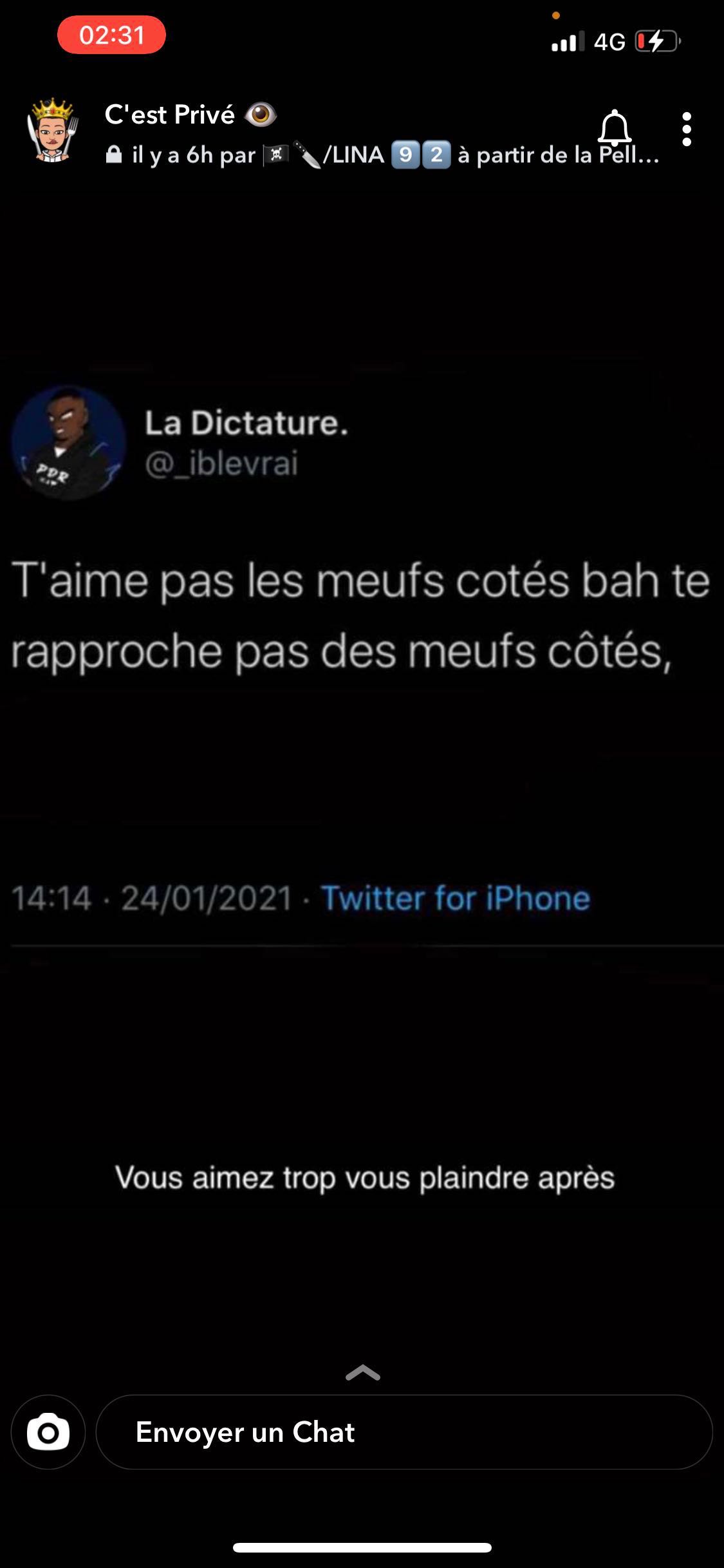Viewport: 724px width, 1568px height.
Task: Expand the upward chevron above chat bar
Action: (x=362, y=1373)
